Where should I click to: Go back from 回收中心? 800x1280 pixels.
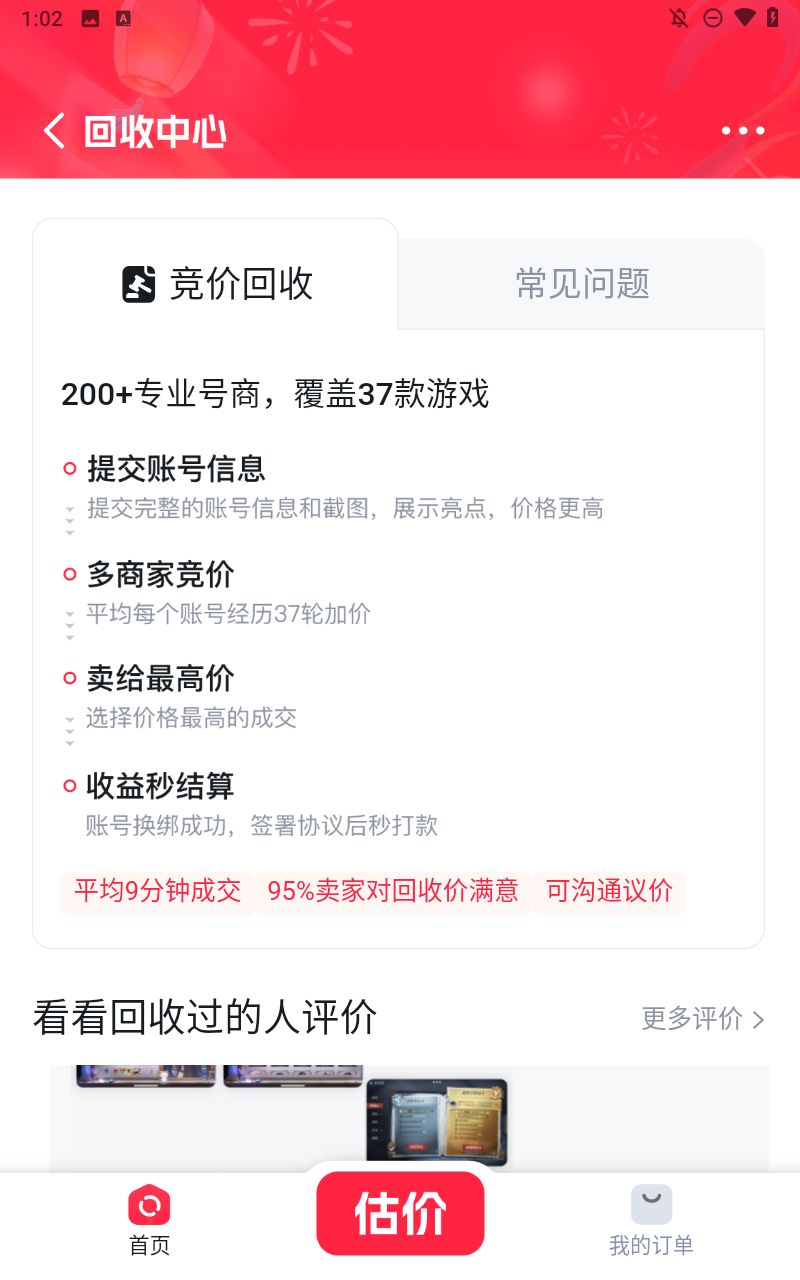click(54, 131)
